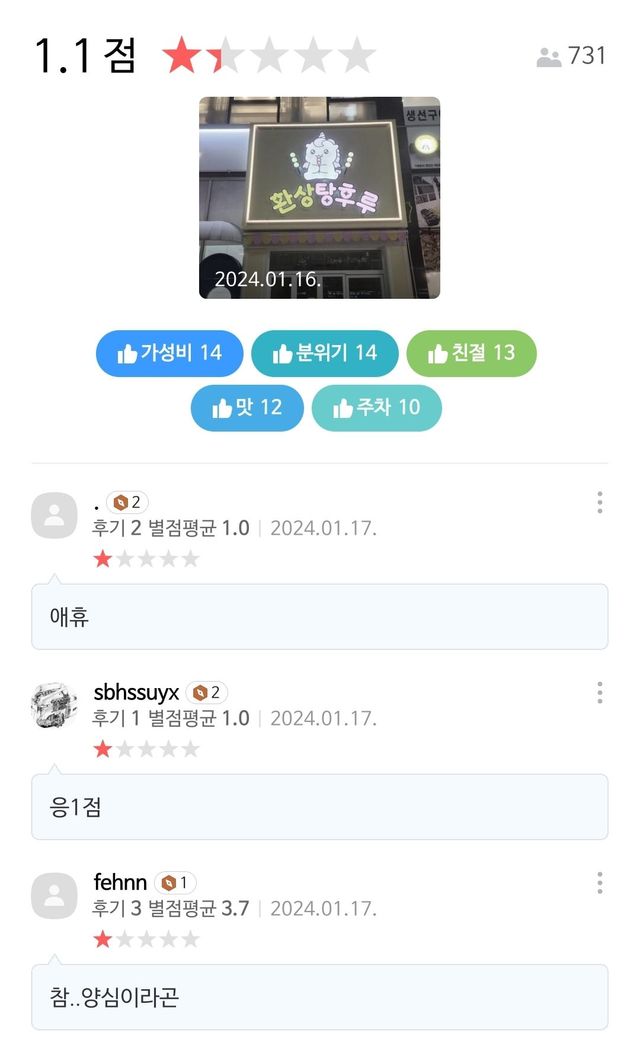Open the review photo dated 2024.01.16.
The height and width of the screenshot is (1051, 640).
pos(319,197)
